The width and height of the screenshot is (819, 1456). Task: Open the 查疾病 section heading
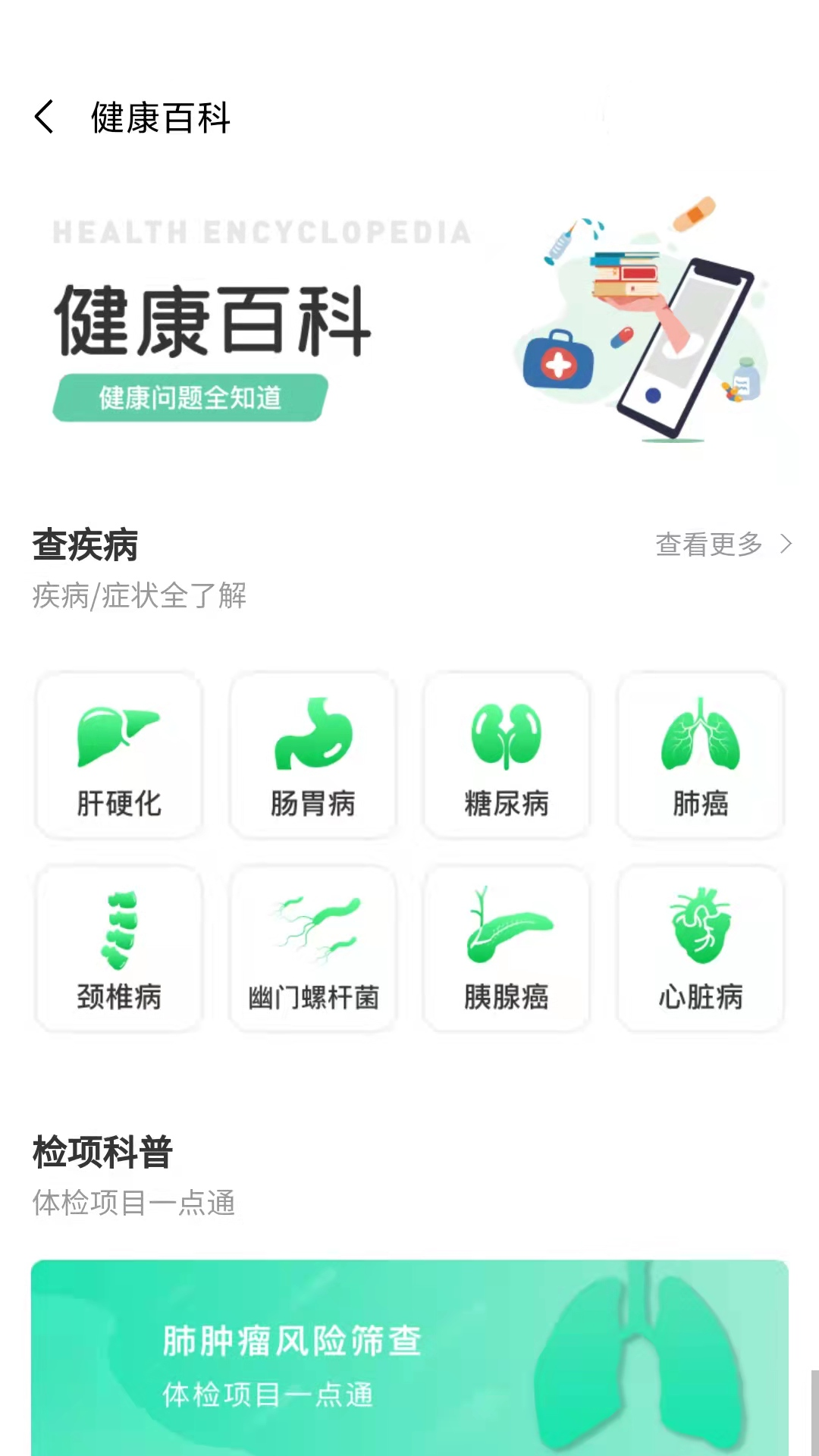(86, 544)
